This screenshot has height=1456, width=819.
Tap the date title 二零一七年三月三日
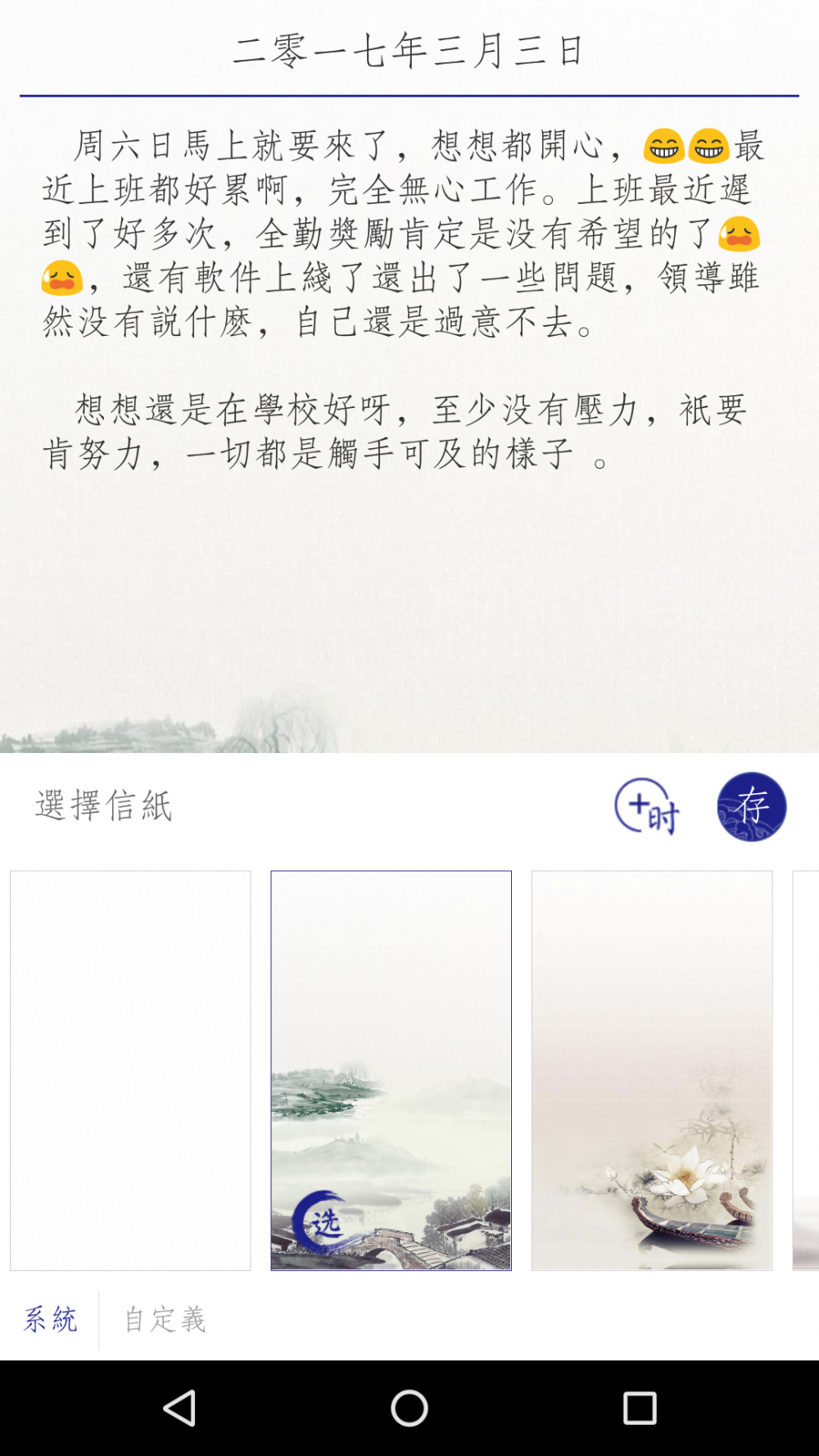[x=409, y=49]
